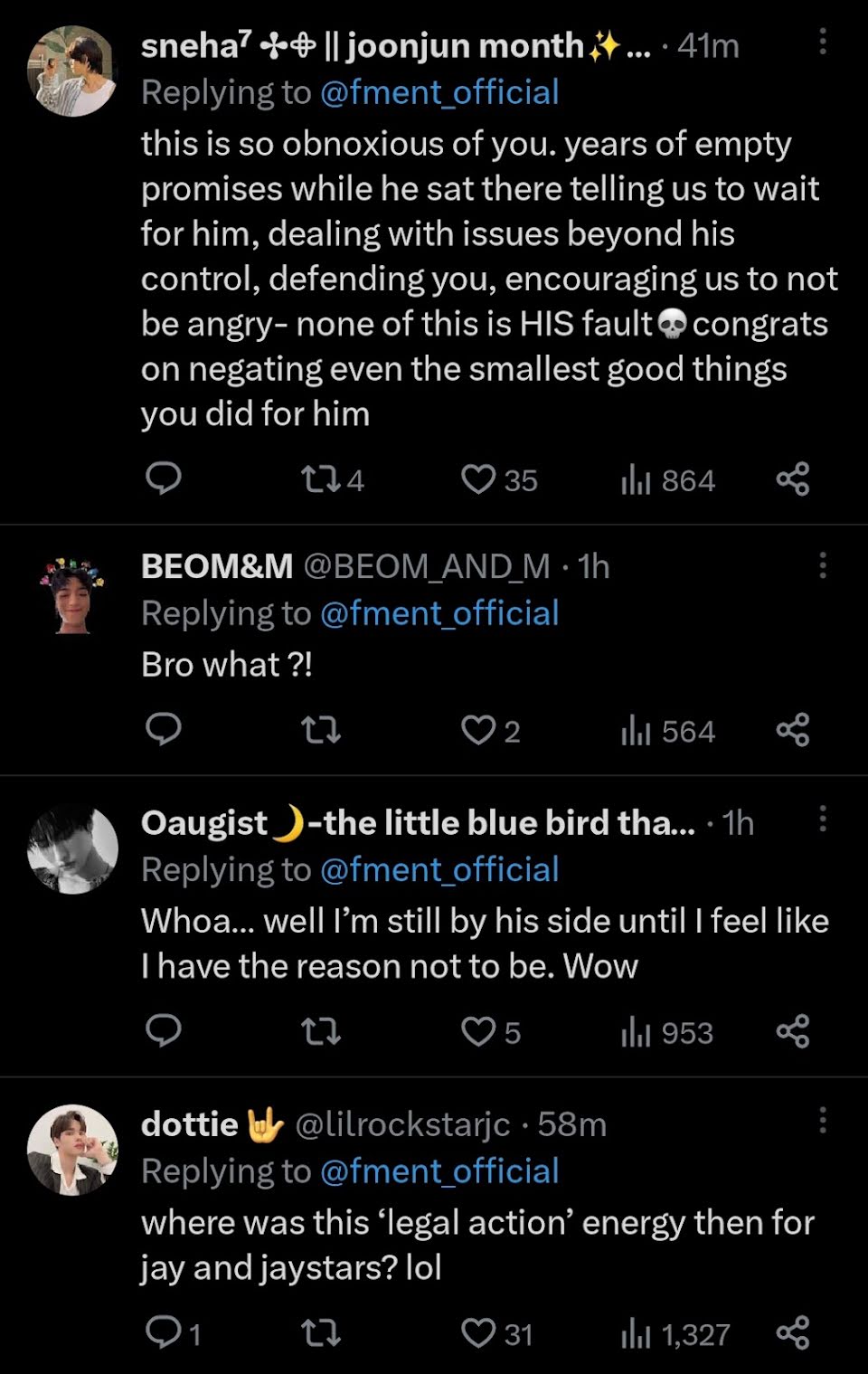Comment on sneha's reply
Viewport: 868px width, 1374px height.
click(x=164, y=479)
